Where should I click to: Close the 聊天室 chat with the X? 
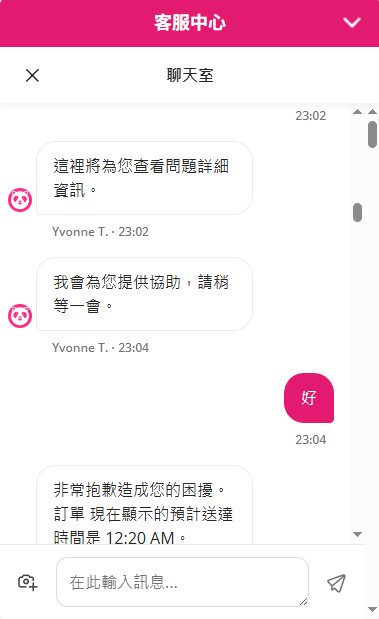click(x=32, y=75)
